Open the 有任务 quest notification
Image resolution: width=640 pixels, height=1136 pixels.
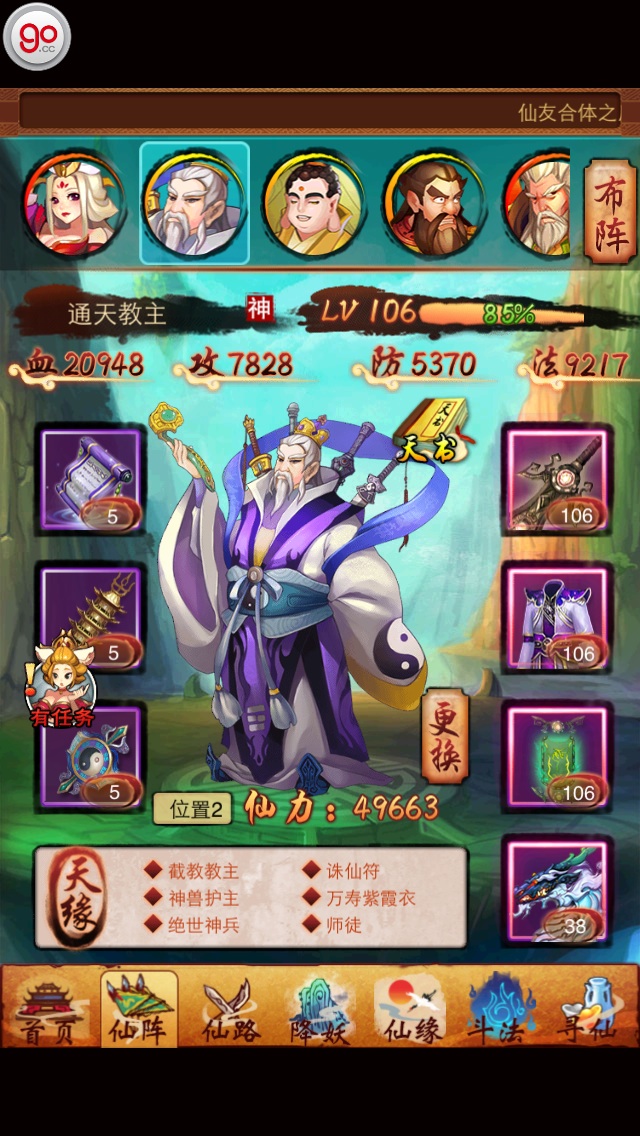pyautogui.click(x=62, y=686)
